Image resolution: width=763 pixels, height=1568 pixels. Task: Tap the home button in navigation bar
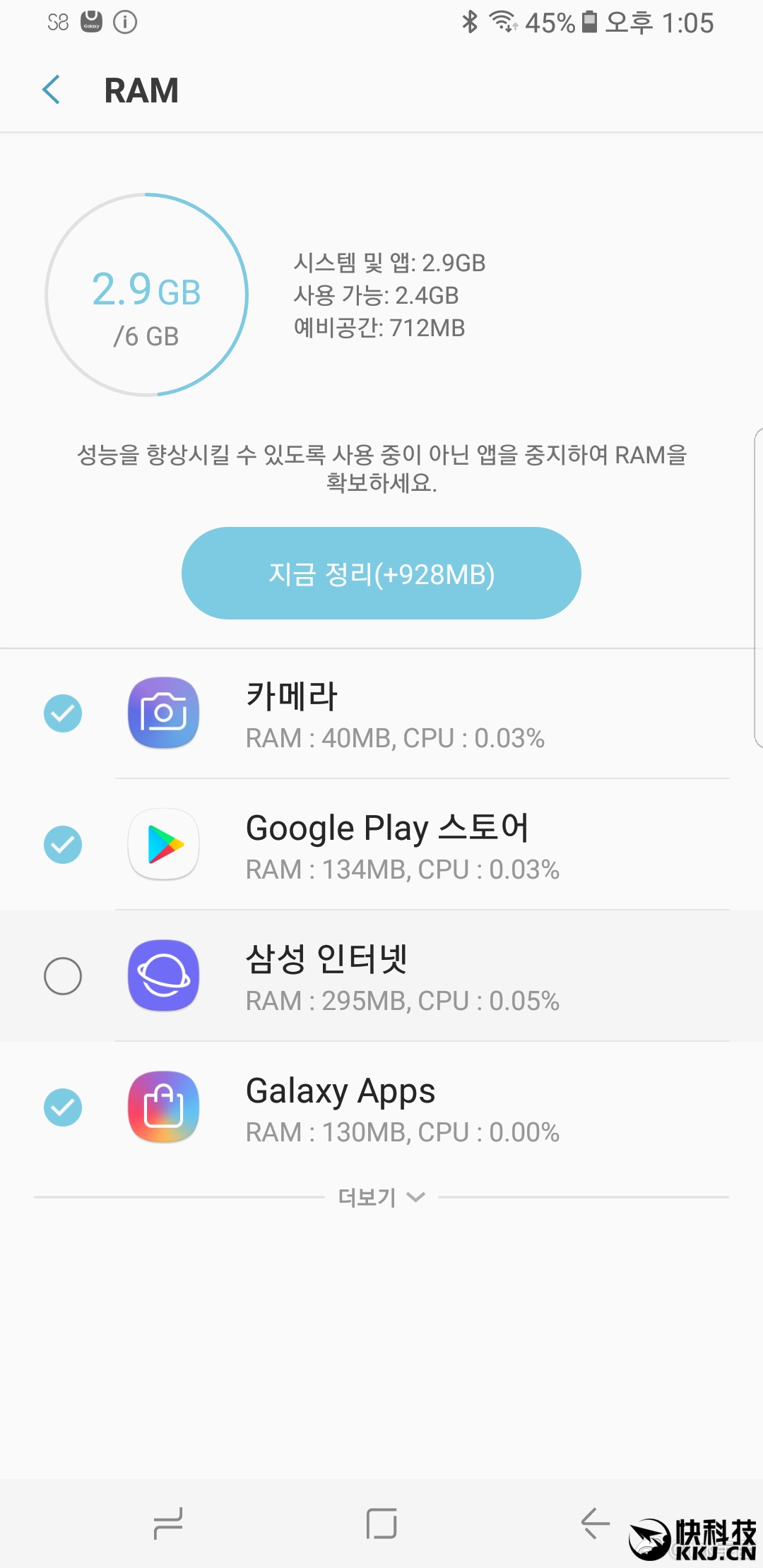coord(381,1523)
